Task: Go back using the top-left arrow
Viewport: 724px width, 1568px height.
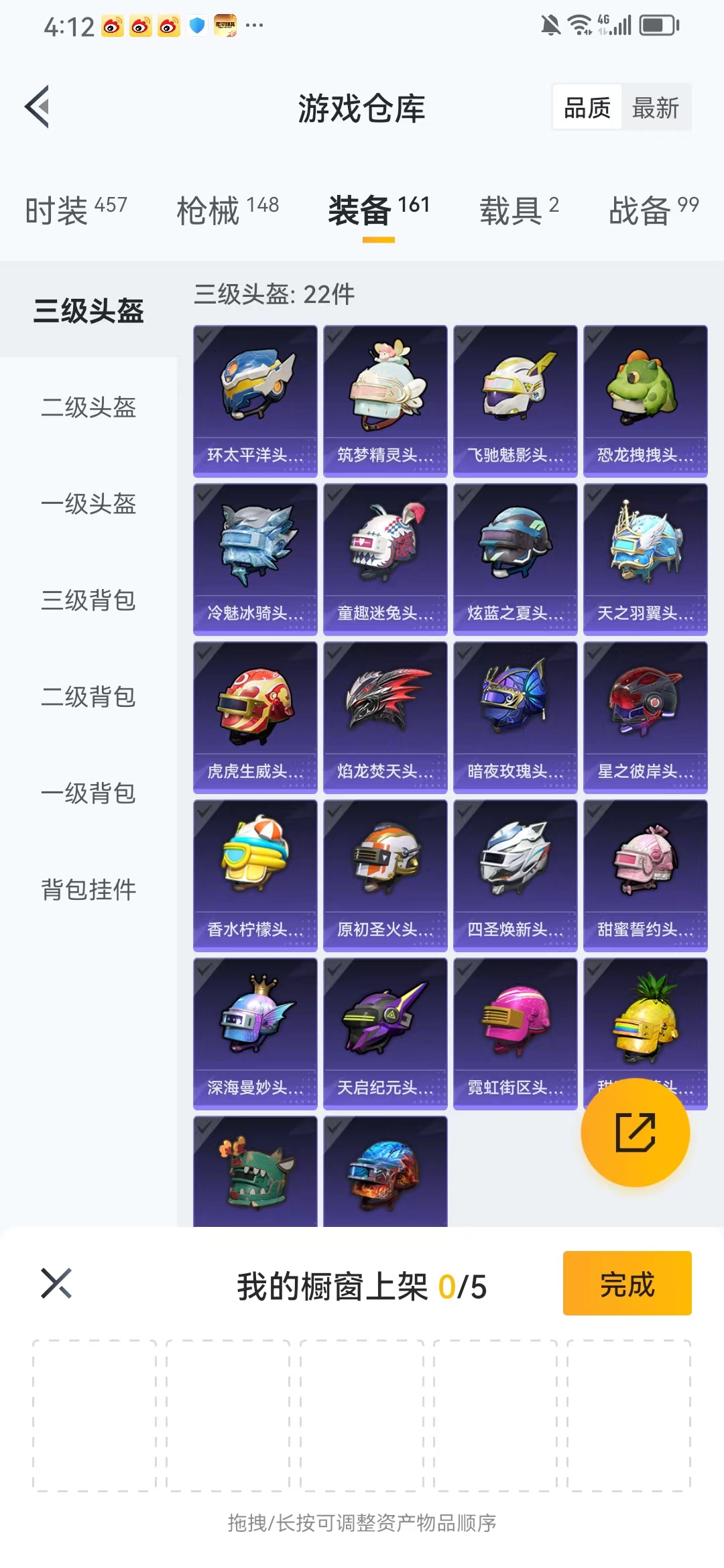Action: pos(38,107)
